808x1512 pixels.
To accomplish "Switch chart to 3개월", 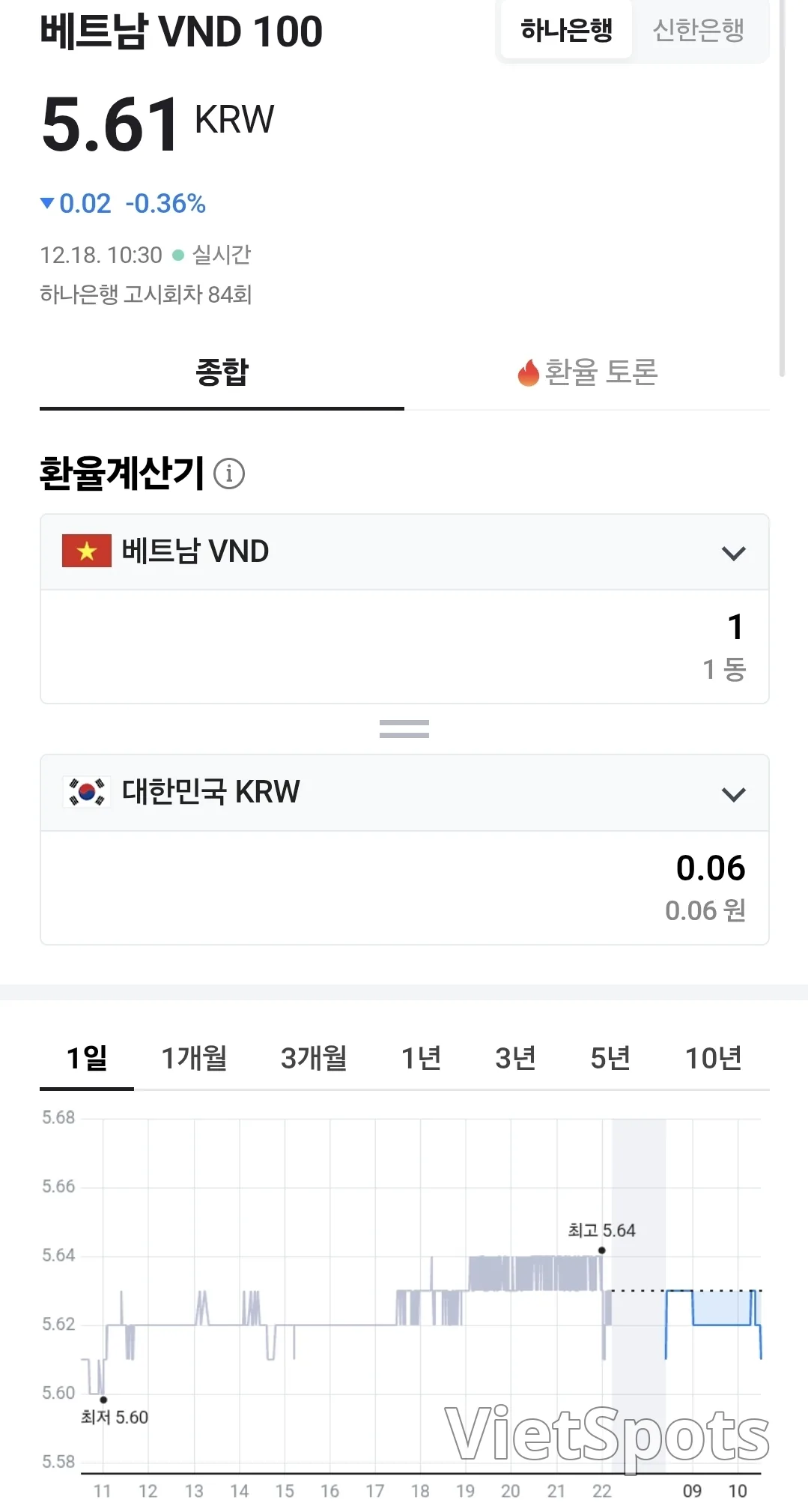I will pyautogui.click(x=314, y=1058).
